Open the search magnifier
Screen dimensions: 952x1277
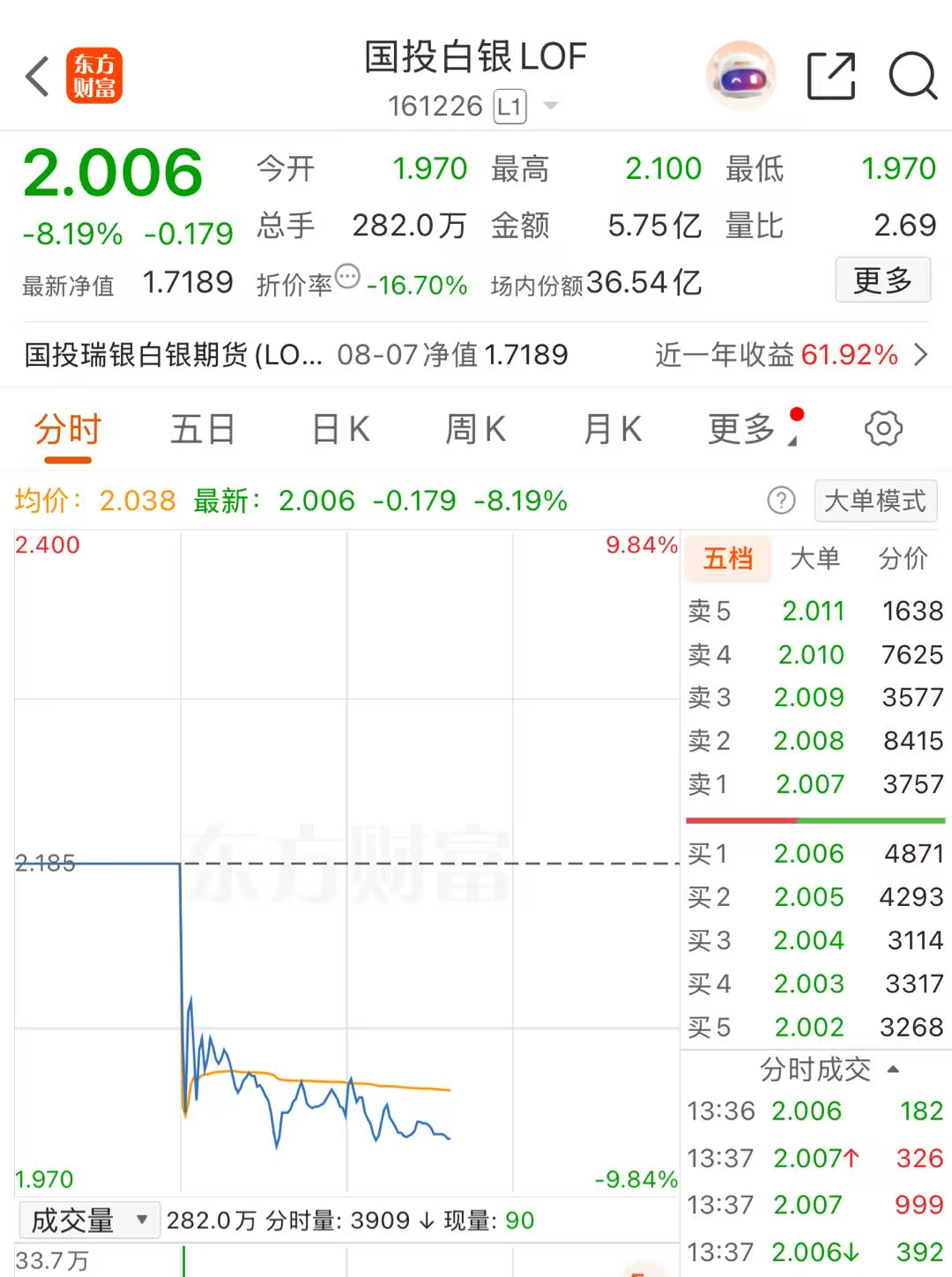[x=912, y=76]
